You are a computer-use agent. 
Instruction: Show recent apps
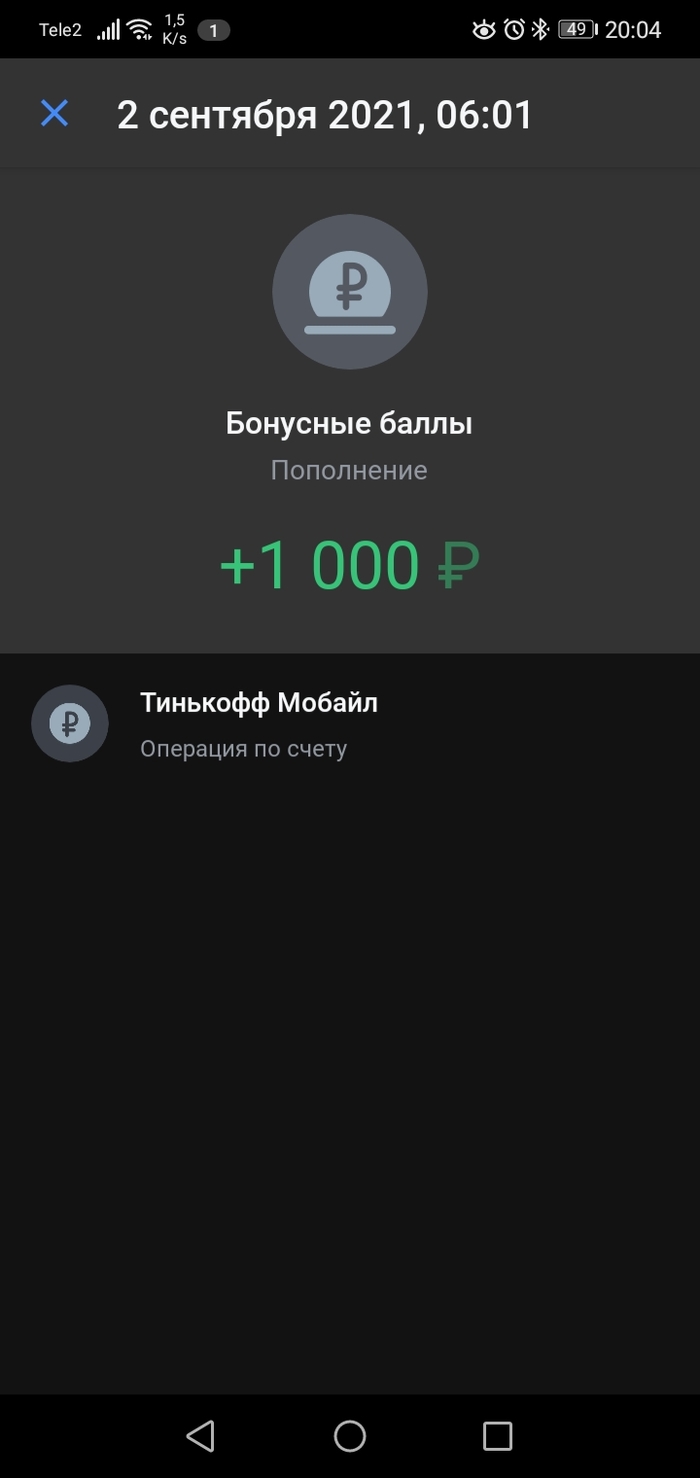[x=497, y=1436]
